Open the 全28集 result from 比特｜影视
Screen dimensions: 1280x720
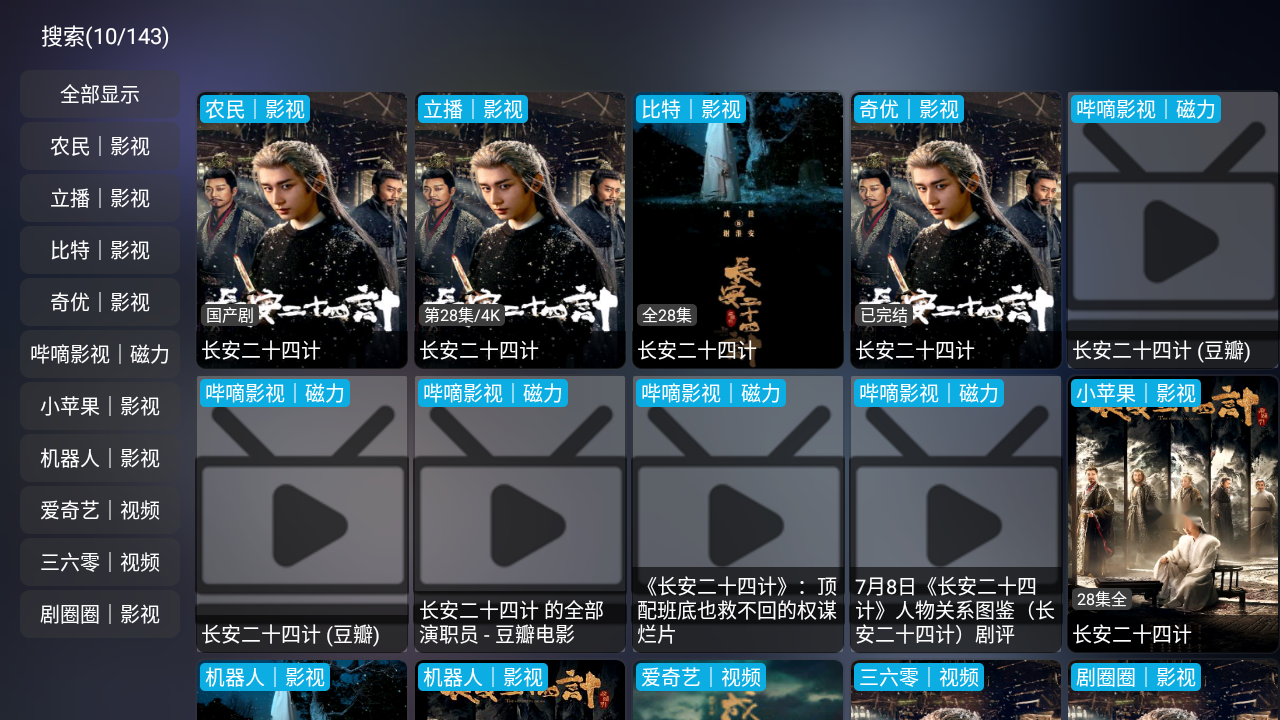[x=738, y=230]
